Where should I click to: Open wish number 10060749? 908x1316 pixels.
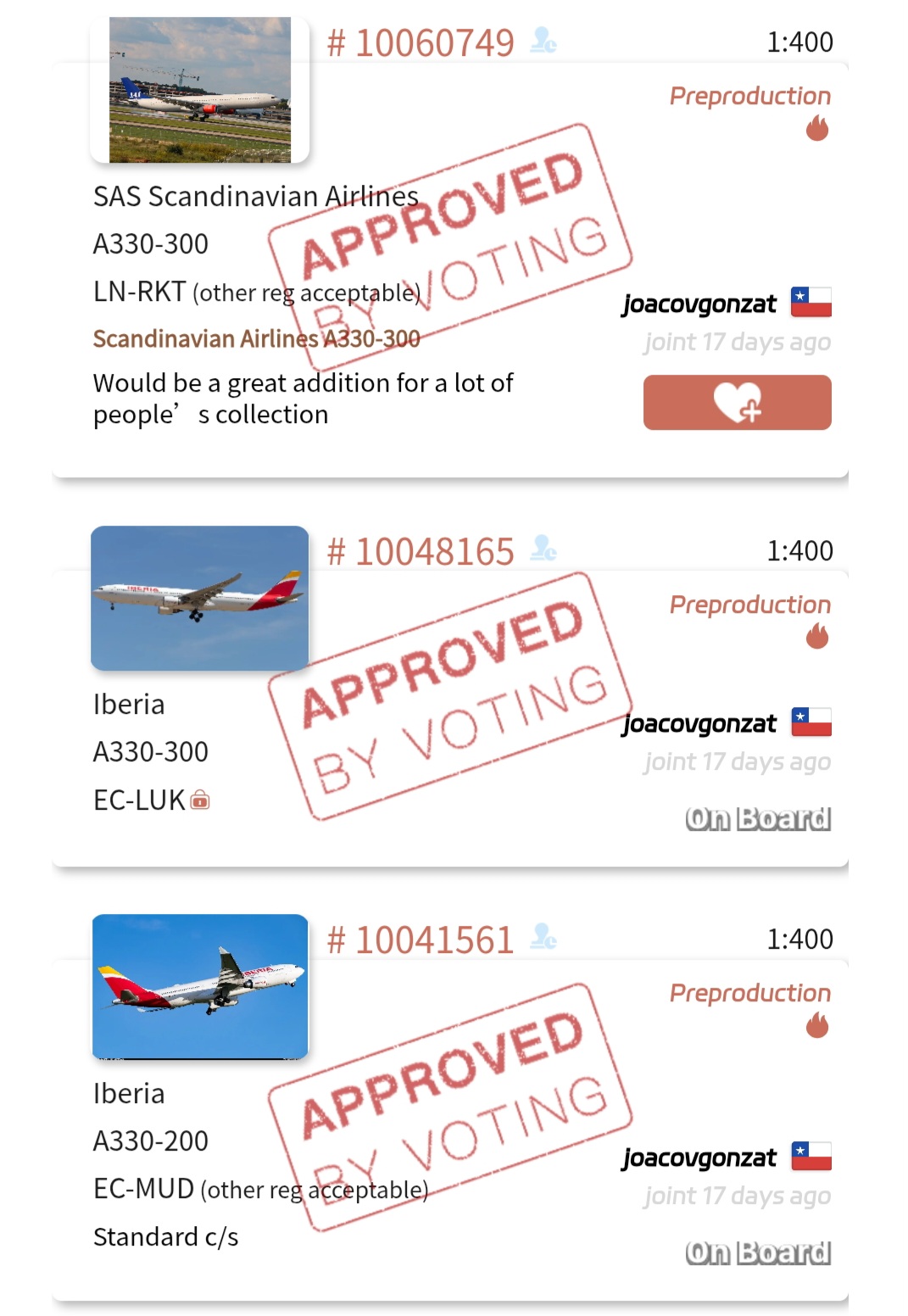421,42
